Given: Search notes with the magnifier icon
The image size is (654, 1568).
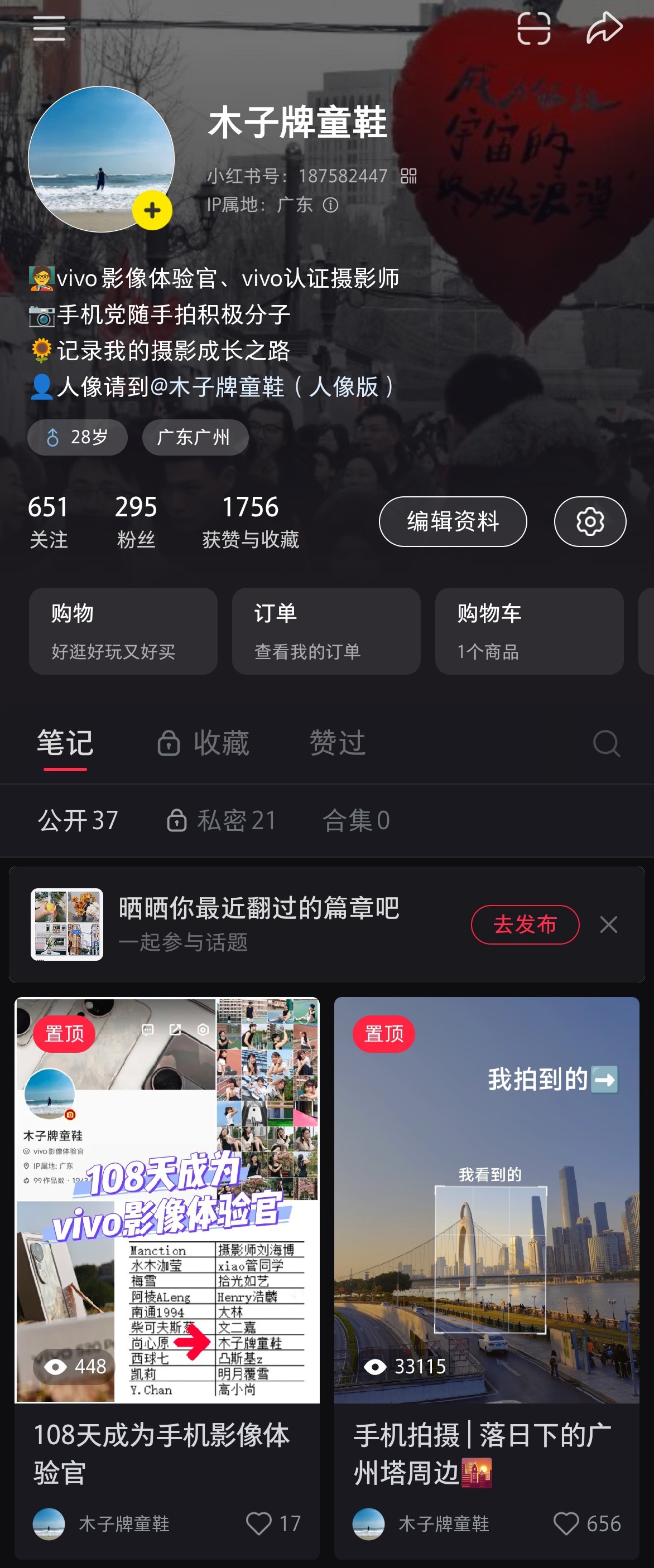Looking at the screenshot, I should click(606, 743).
